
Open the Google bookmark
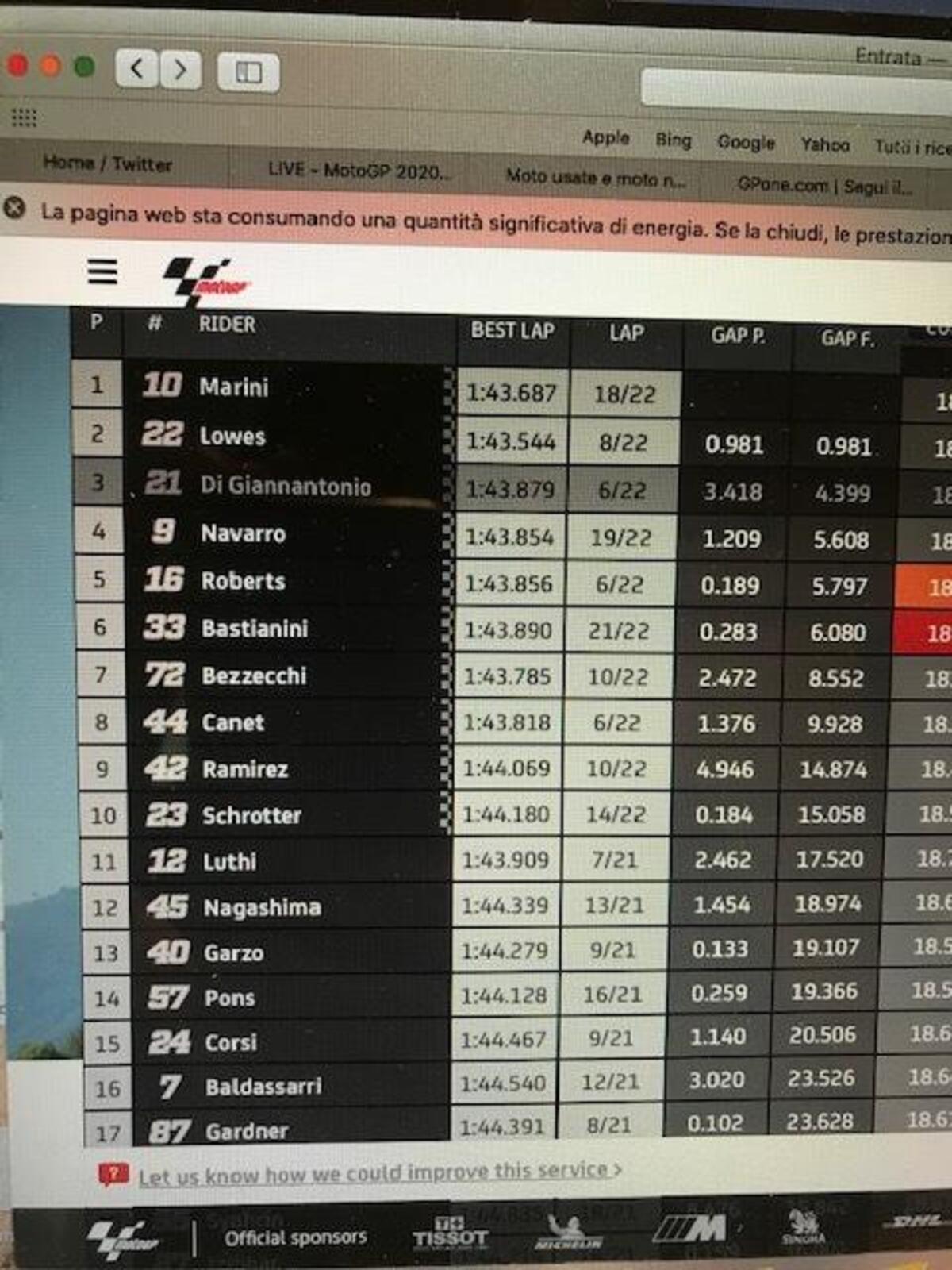click(746, 142)
